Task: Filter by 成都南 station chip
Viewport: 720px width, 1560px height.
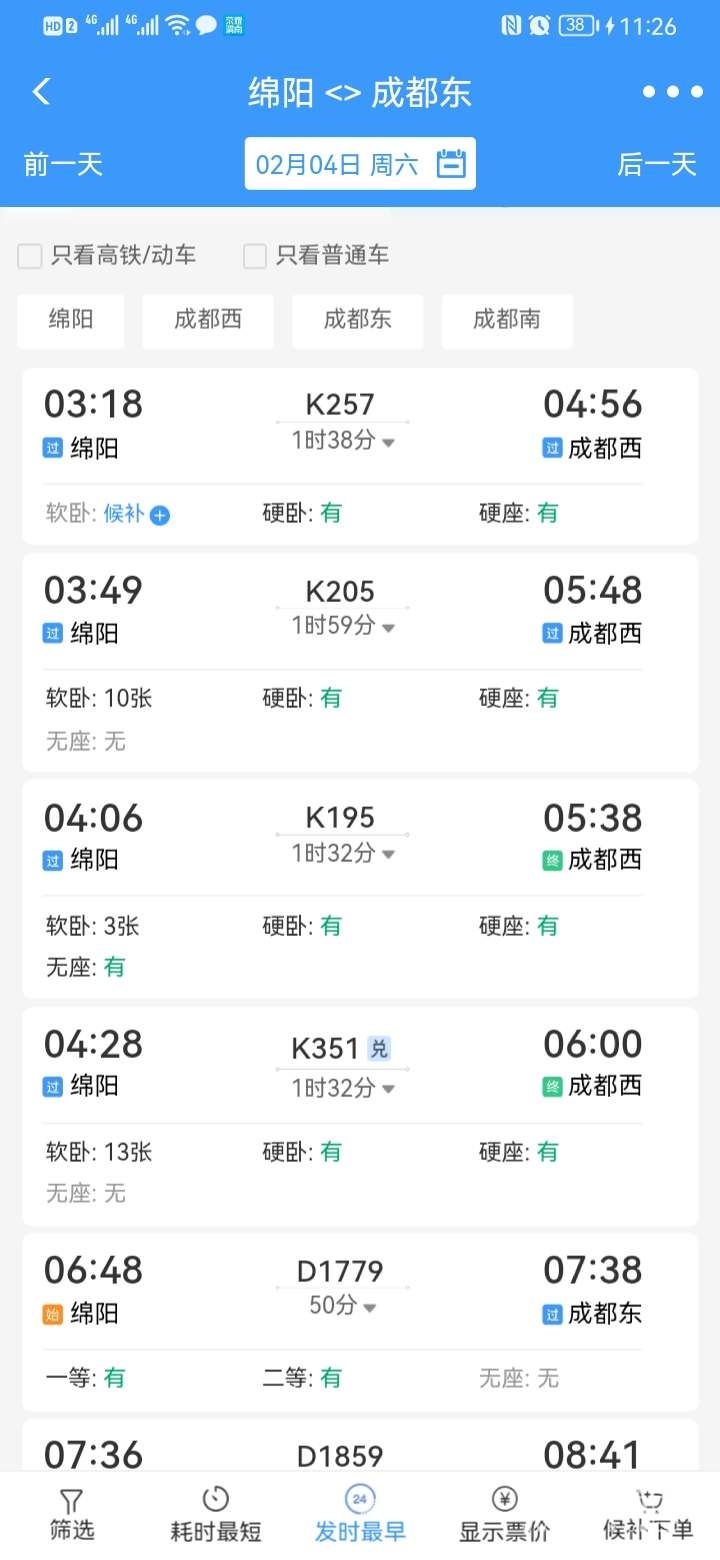Action: tap(507, 320)
